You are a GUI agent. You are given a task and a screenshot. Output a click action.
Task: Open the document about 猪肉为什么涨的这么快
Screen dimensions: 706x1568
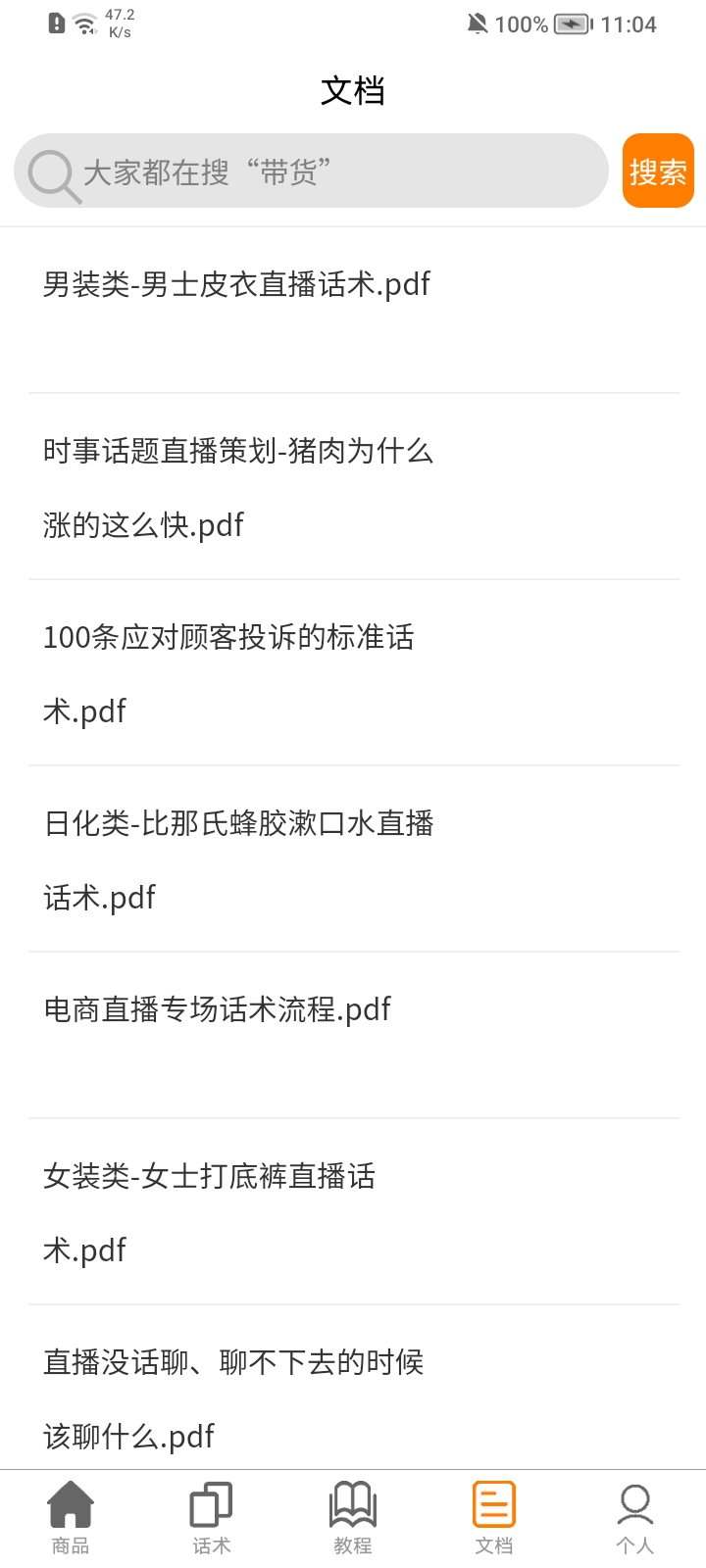238,488
